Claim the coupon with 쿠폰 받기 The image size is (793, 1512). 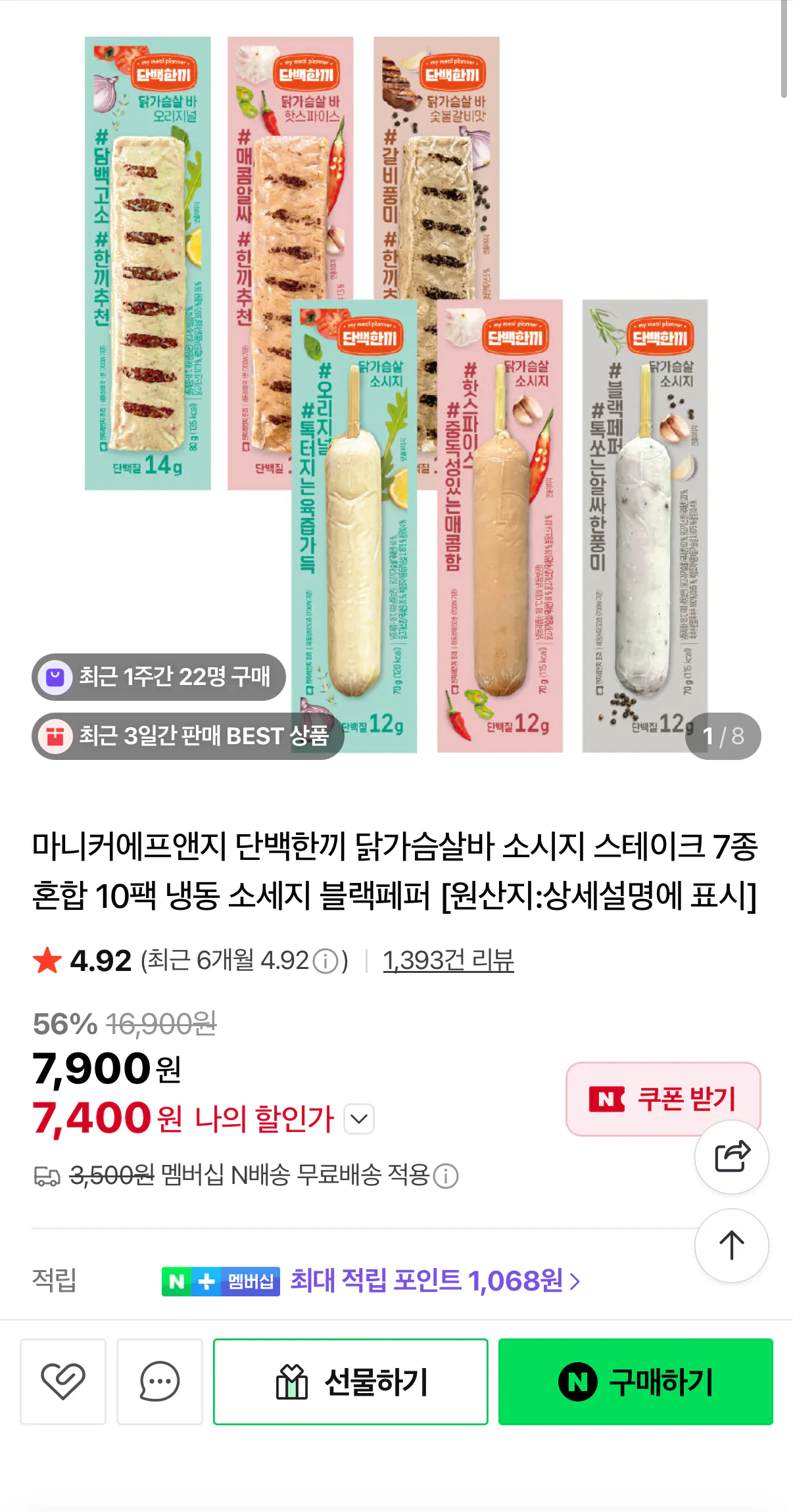(x=663, y=1098)
